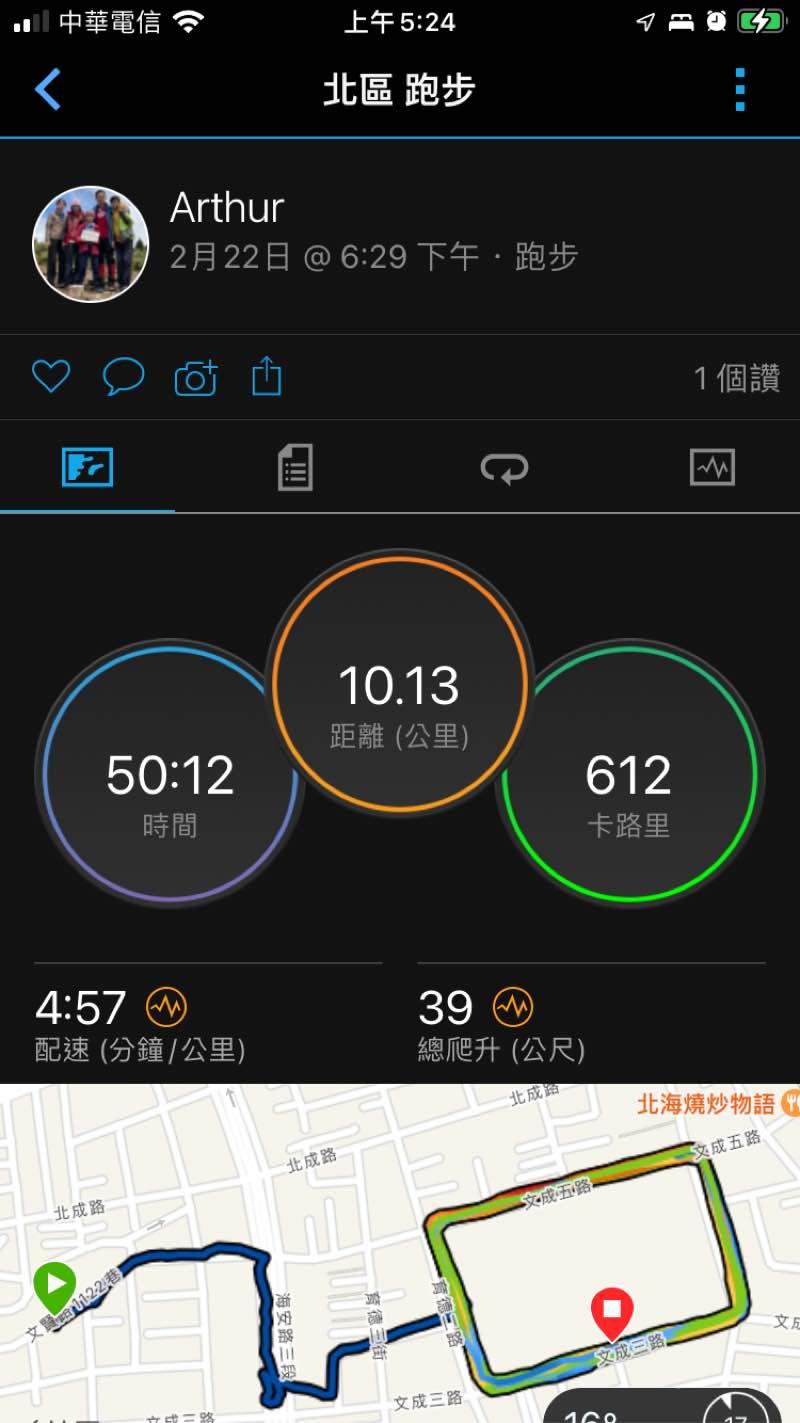The width and height of the screenshot is (800, 1423).
Task: Switch to the stats details tab
Action: (x=295, y=467)
